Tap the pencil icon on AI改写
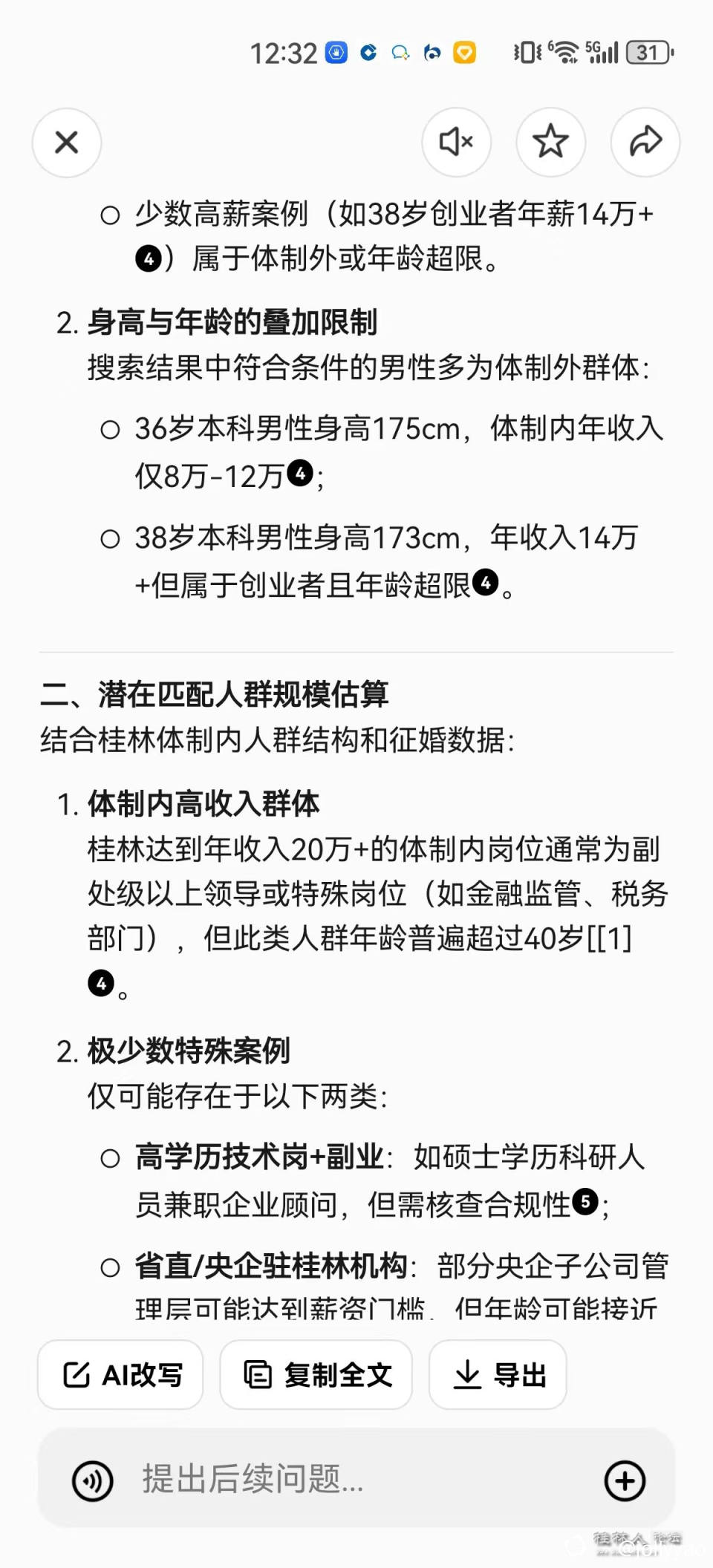 pyautogui.click(x=74, y=1375)
